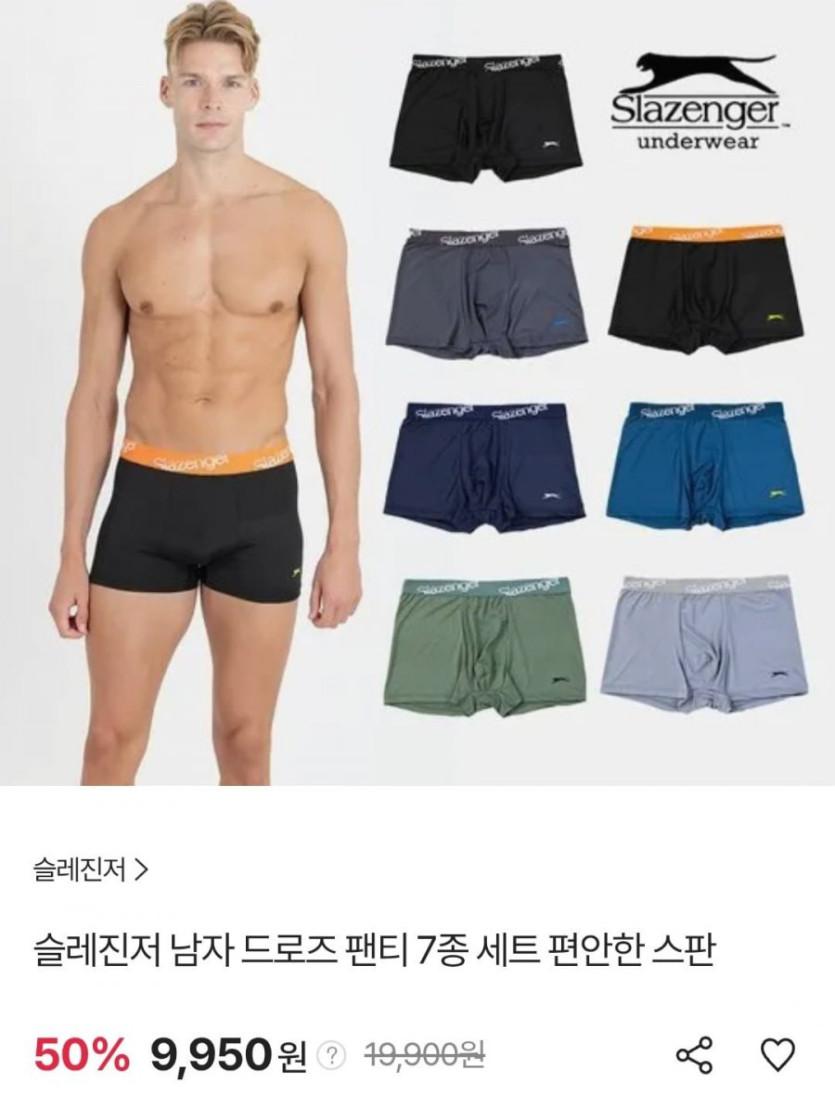This screenshot has width=835, height=1095.
Task: Open the 슬레진저 brand page link
Action: (x=90, y=870)
